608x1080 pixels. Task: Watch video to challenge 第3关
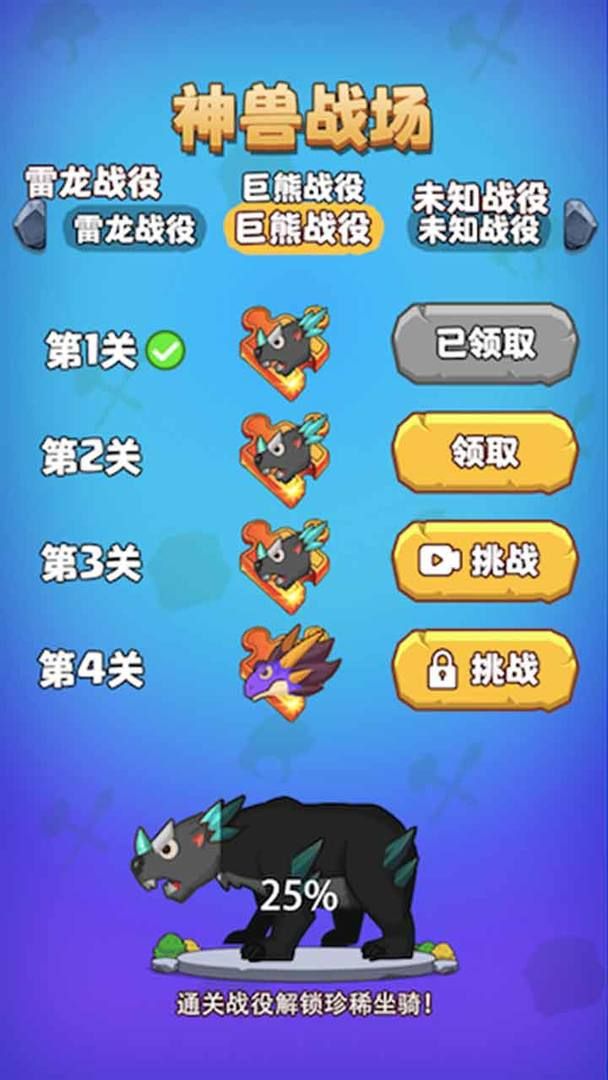485,560
